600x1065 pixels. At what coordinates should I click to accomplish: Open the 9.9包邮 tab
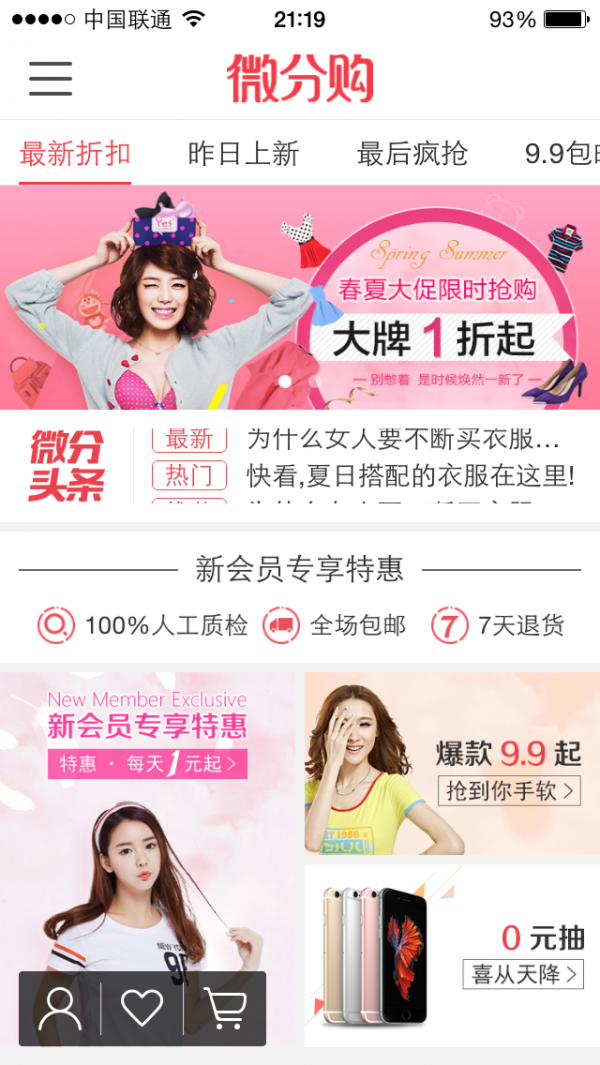[563, 154]
